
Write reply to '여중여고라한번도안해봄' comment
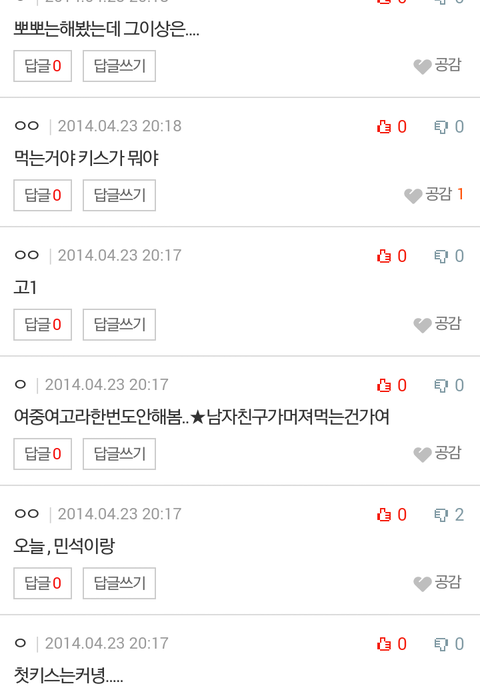tap(119, 454)
